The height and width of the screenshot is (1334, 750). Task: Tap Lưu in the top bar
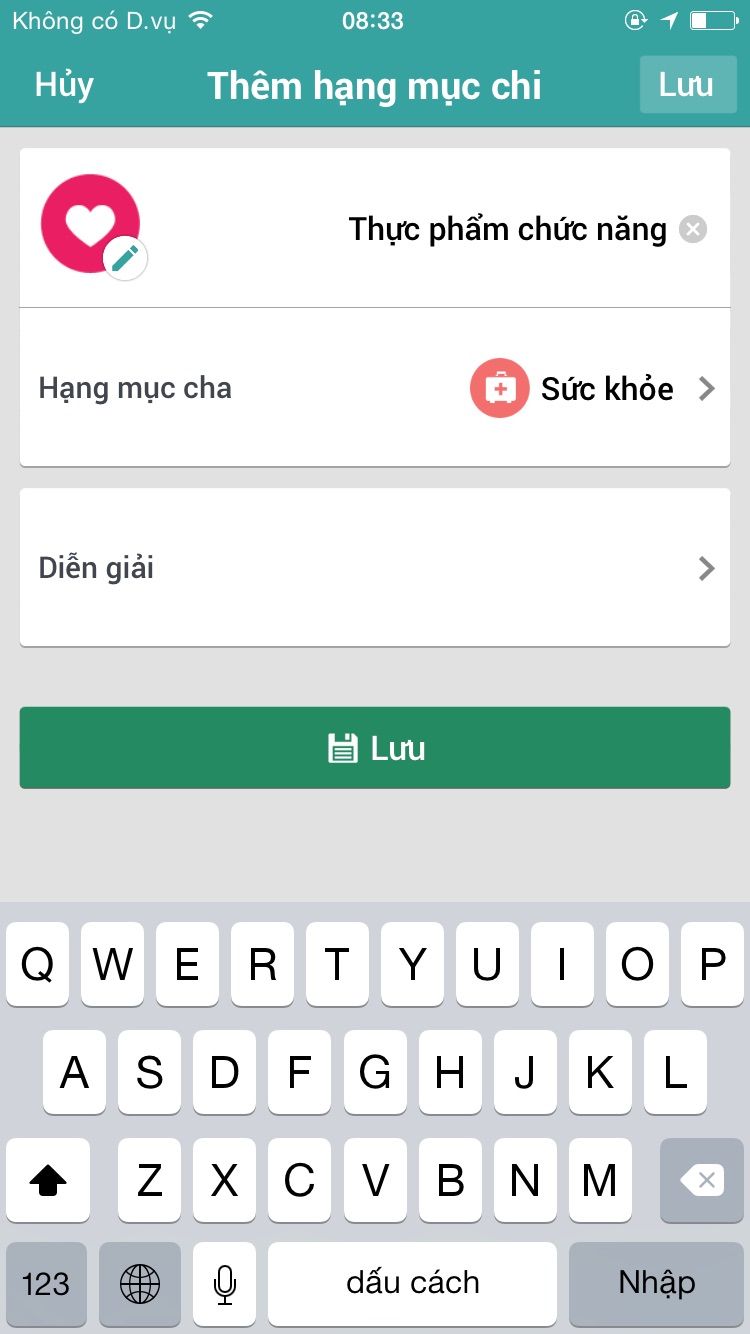687,85
